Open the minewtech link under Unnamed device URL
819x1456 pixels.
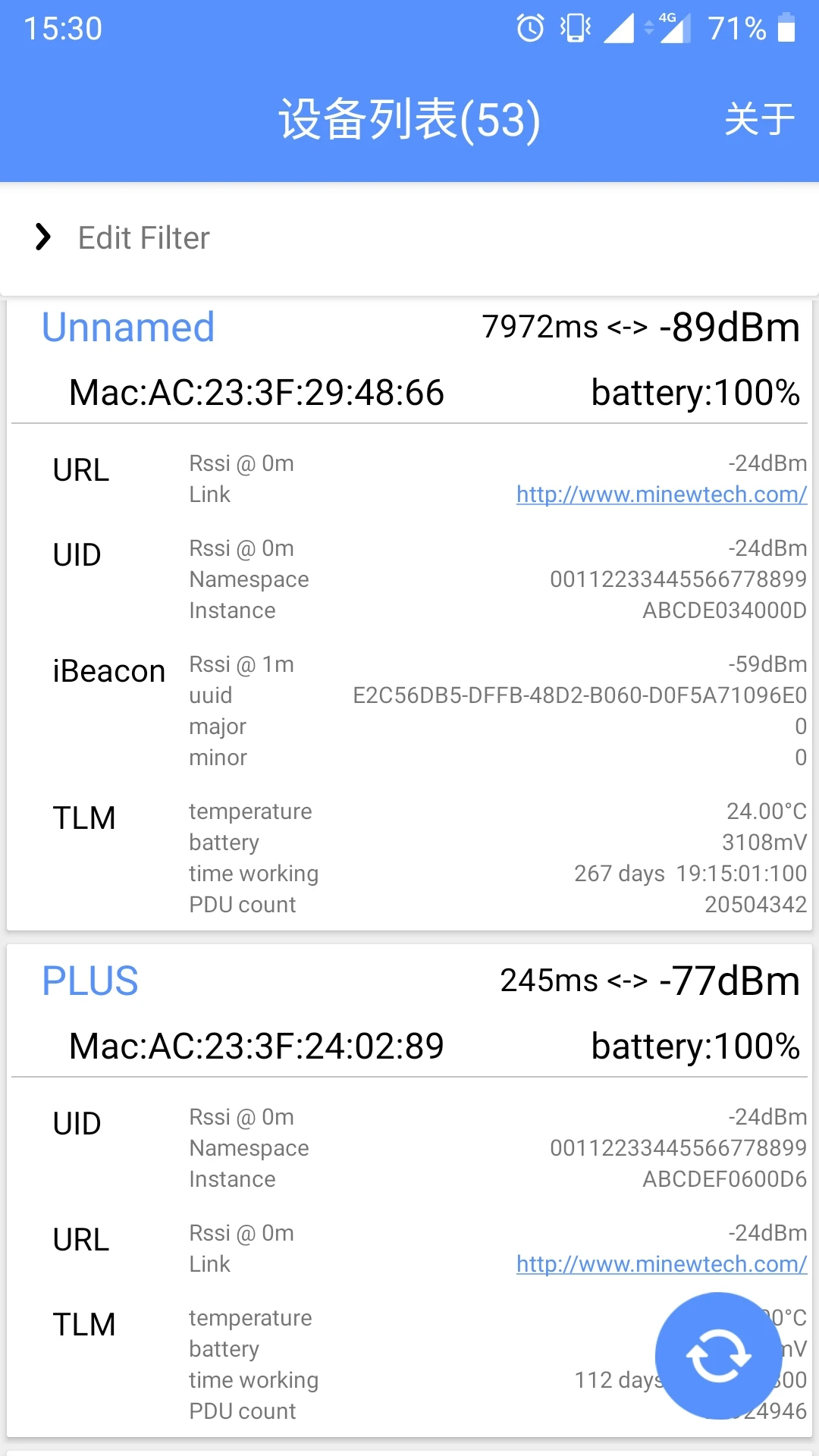[x=661, y=494]
